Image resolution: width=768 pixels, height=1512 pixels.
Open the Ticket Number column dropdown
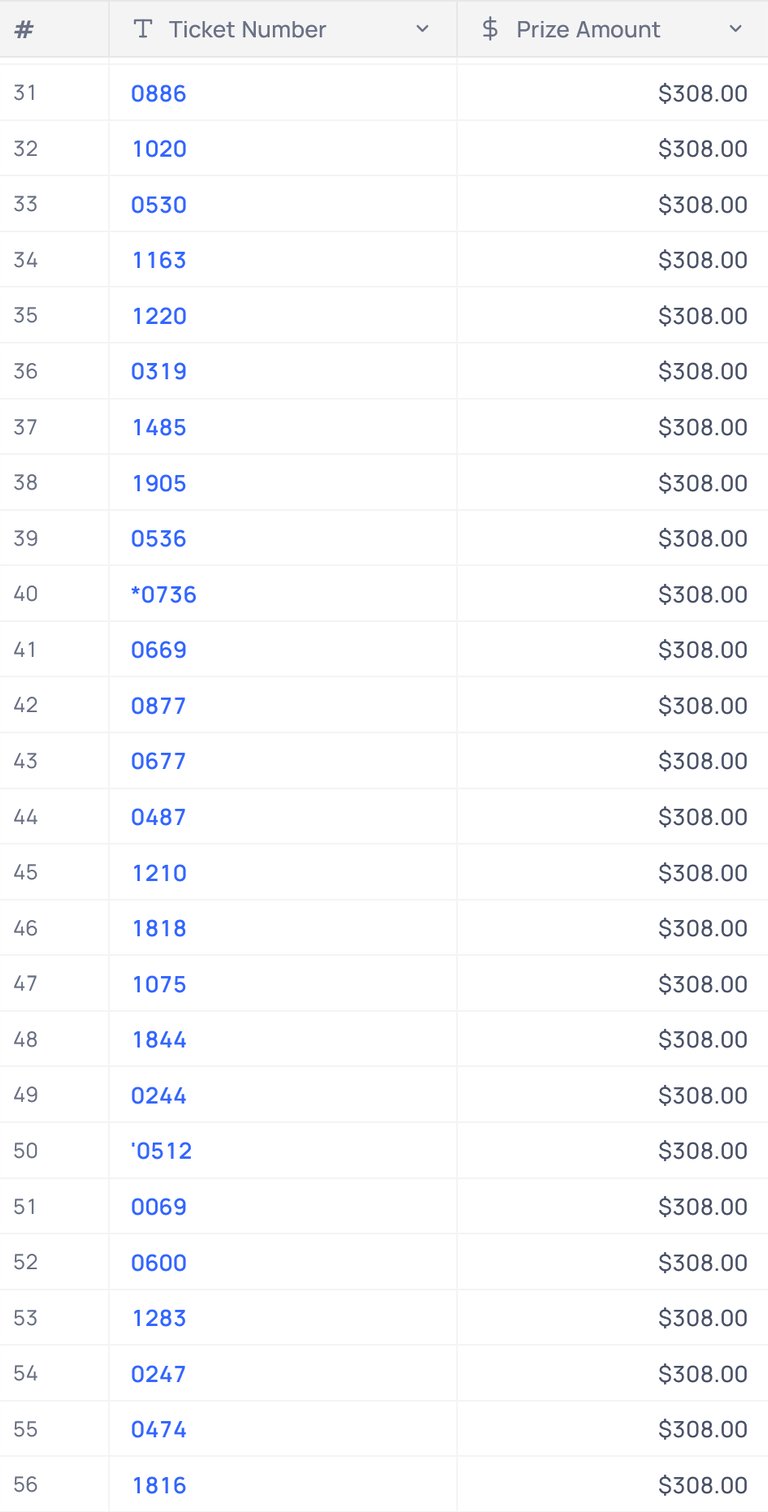point(422,29)
